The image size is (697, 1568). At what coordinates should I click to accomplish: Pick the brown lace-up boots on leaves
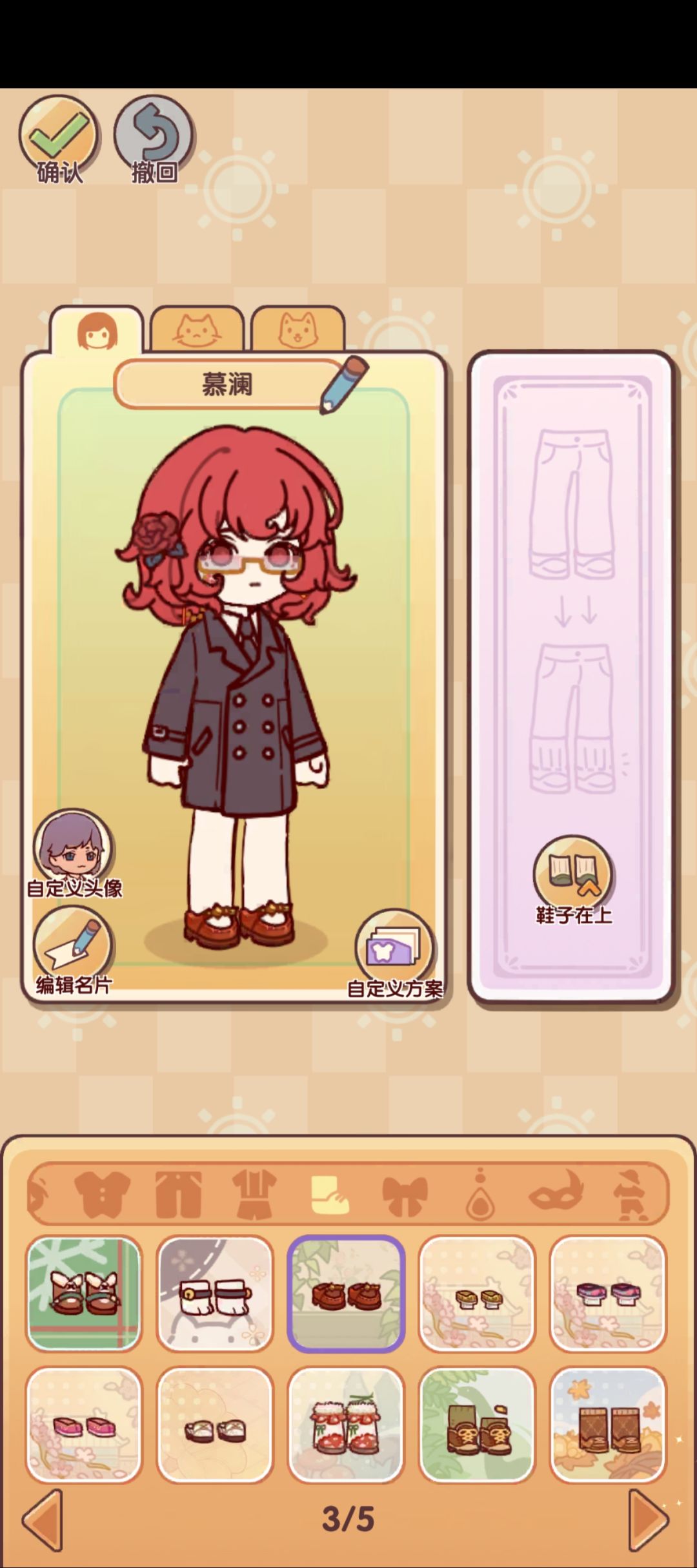coord(477,1424)
